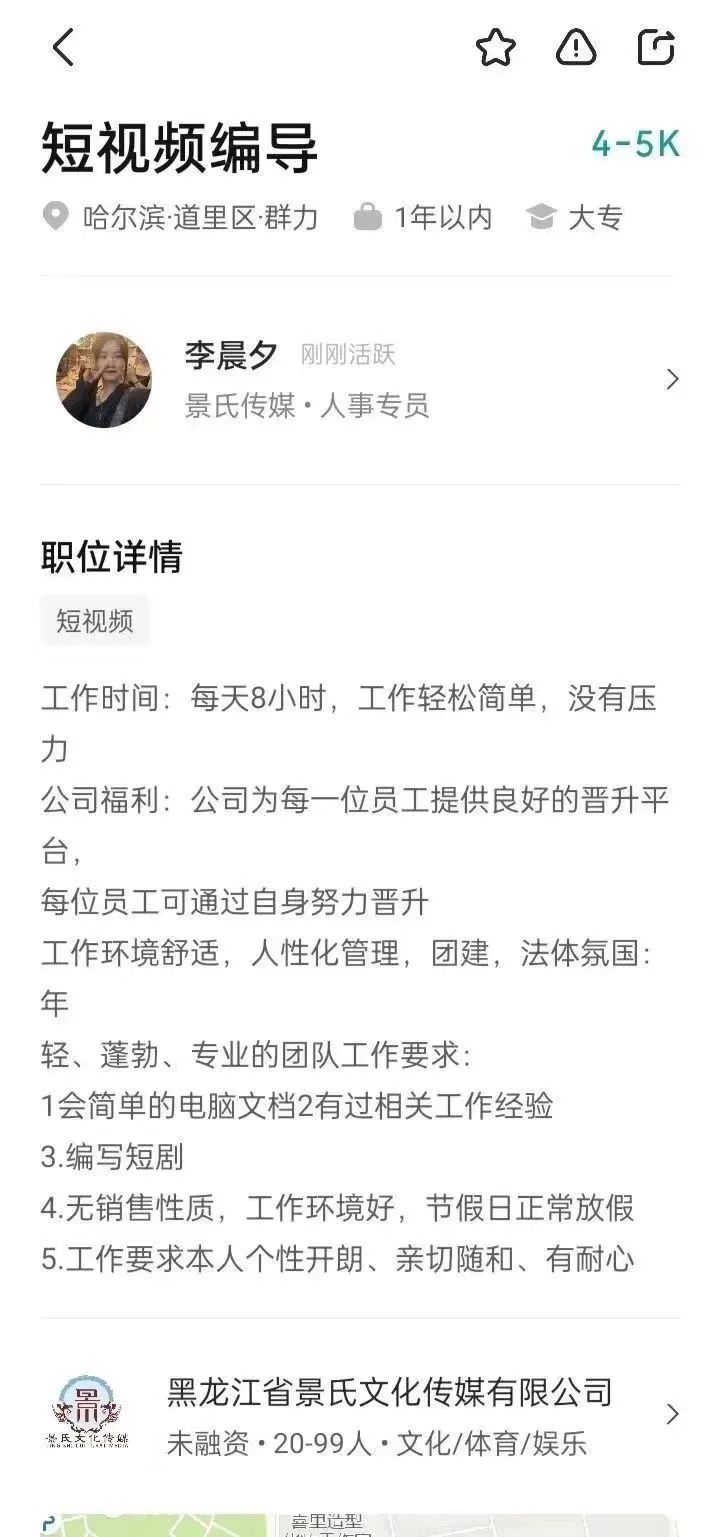The image size is (720, 1537).
Task: Open recruiter 李晨夕's profile
Action: tap(360, 380)
